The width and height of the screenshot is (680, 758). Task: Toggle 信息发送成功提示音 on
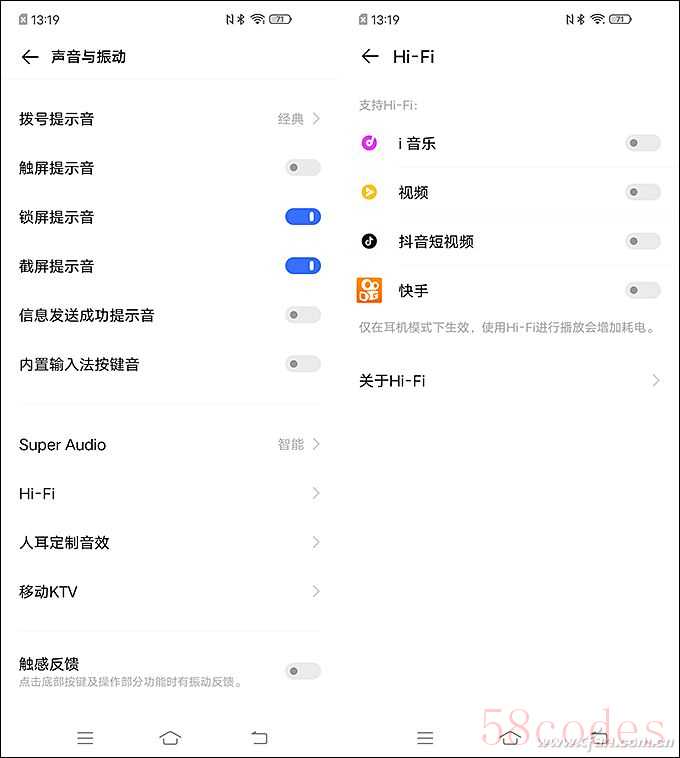303,315
